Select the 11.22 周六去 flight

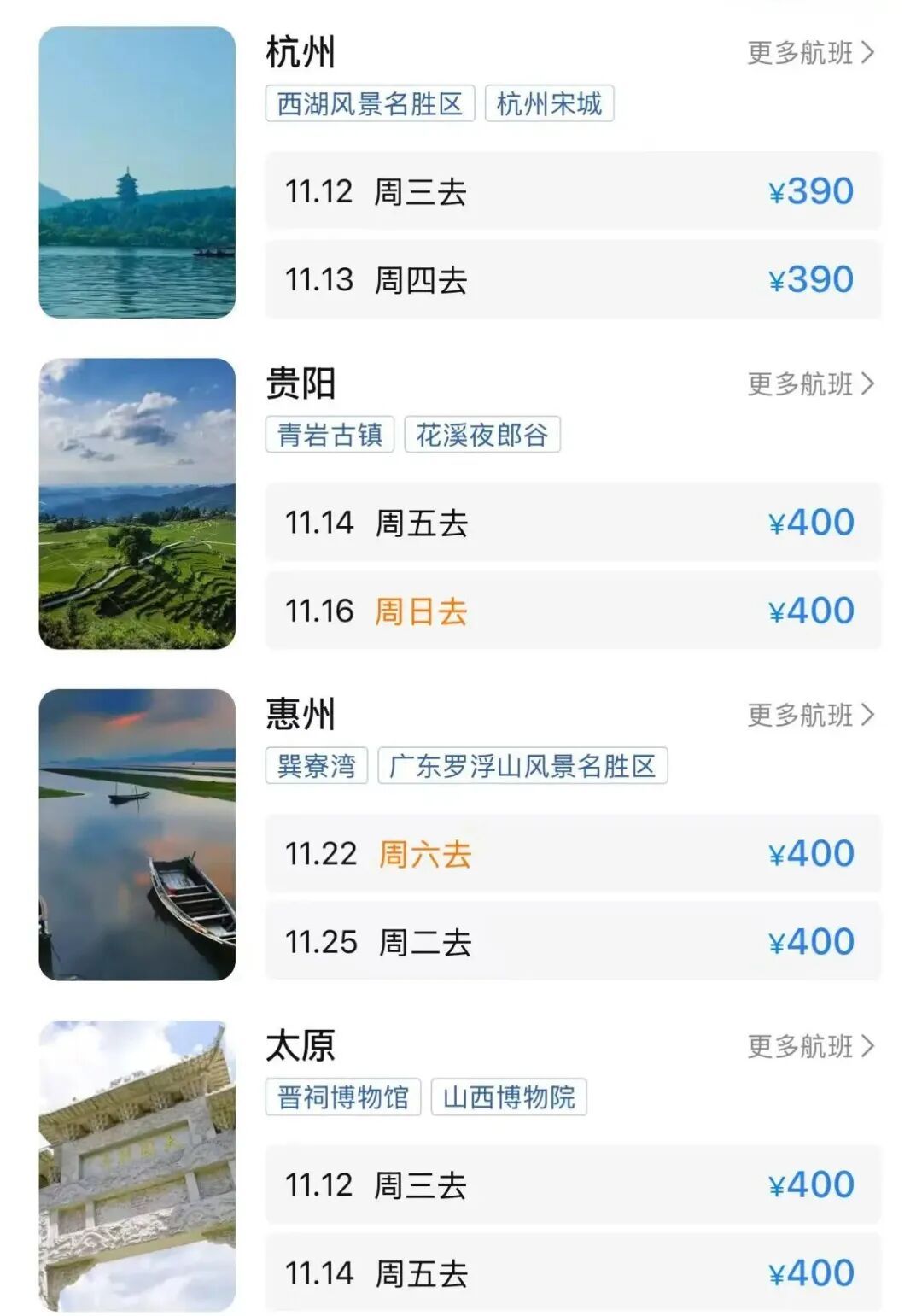[572, 854]
